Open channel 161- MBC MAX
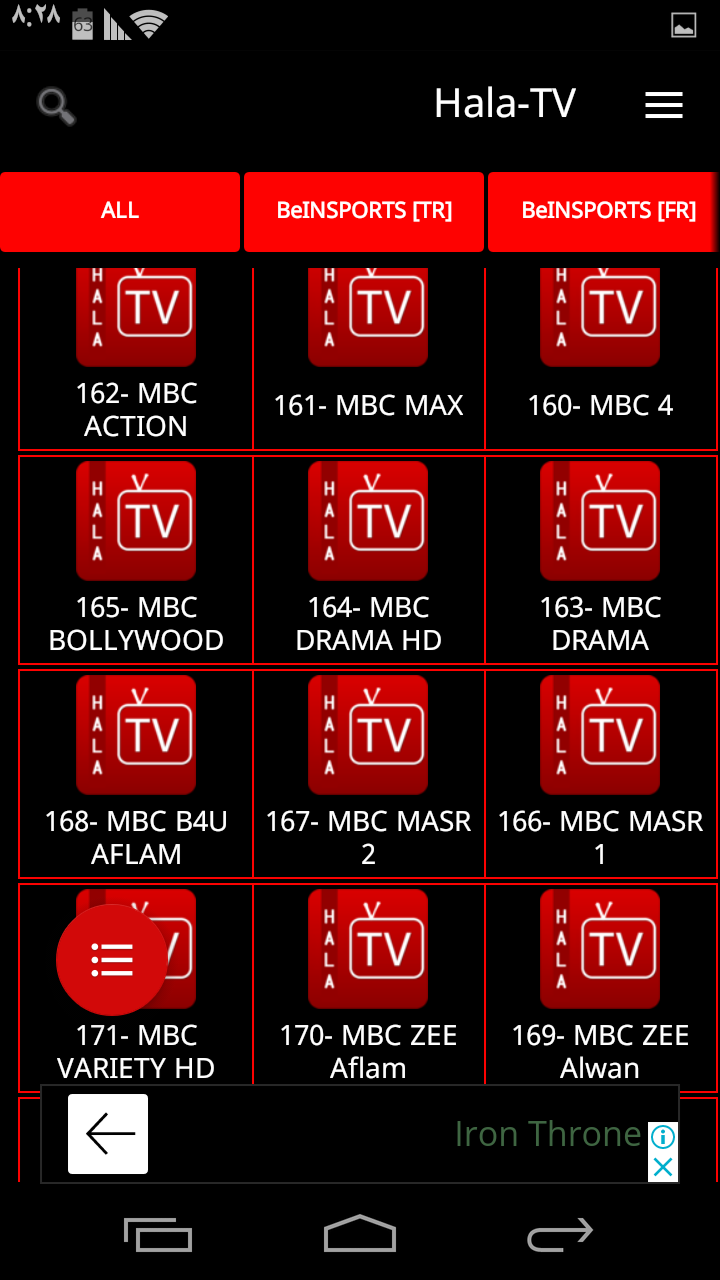This screenshot has height=1280, width=720. [x=368, y=358]
